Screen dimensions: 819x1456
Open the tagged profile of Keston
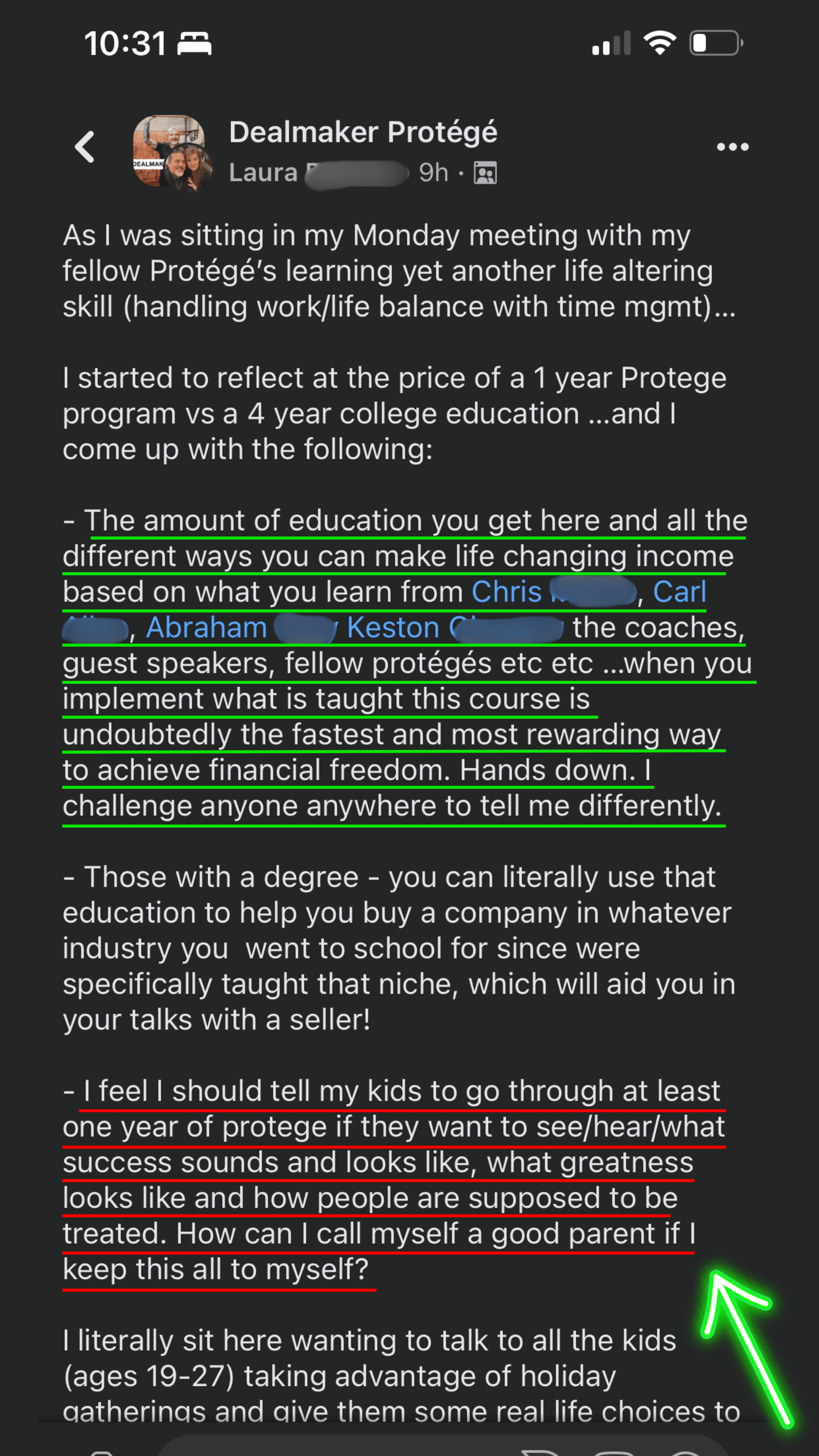click(393, 628)
